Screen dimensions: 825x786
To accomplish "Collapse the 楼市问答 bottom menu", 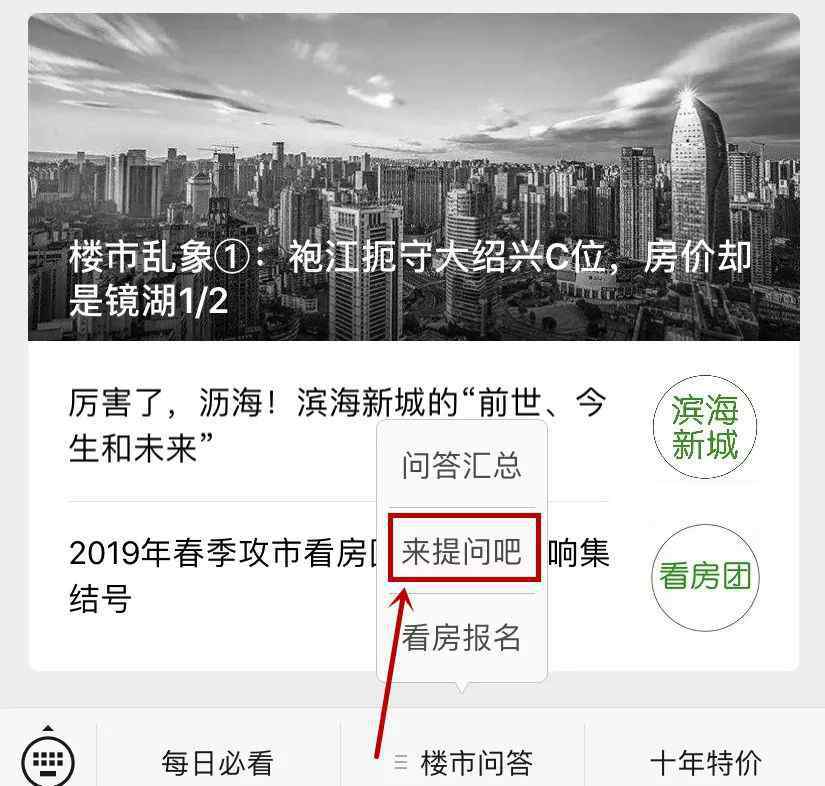I will 463,763.
